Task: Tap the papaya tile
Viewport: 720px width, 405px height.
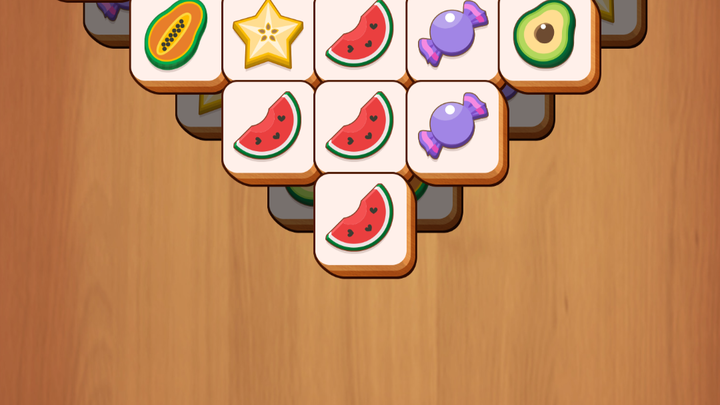Action: 176,35
